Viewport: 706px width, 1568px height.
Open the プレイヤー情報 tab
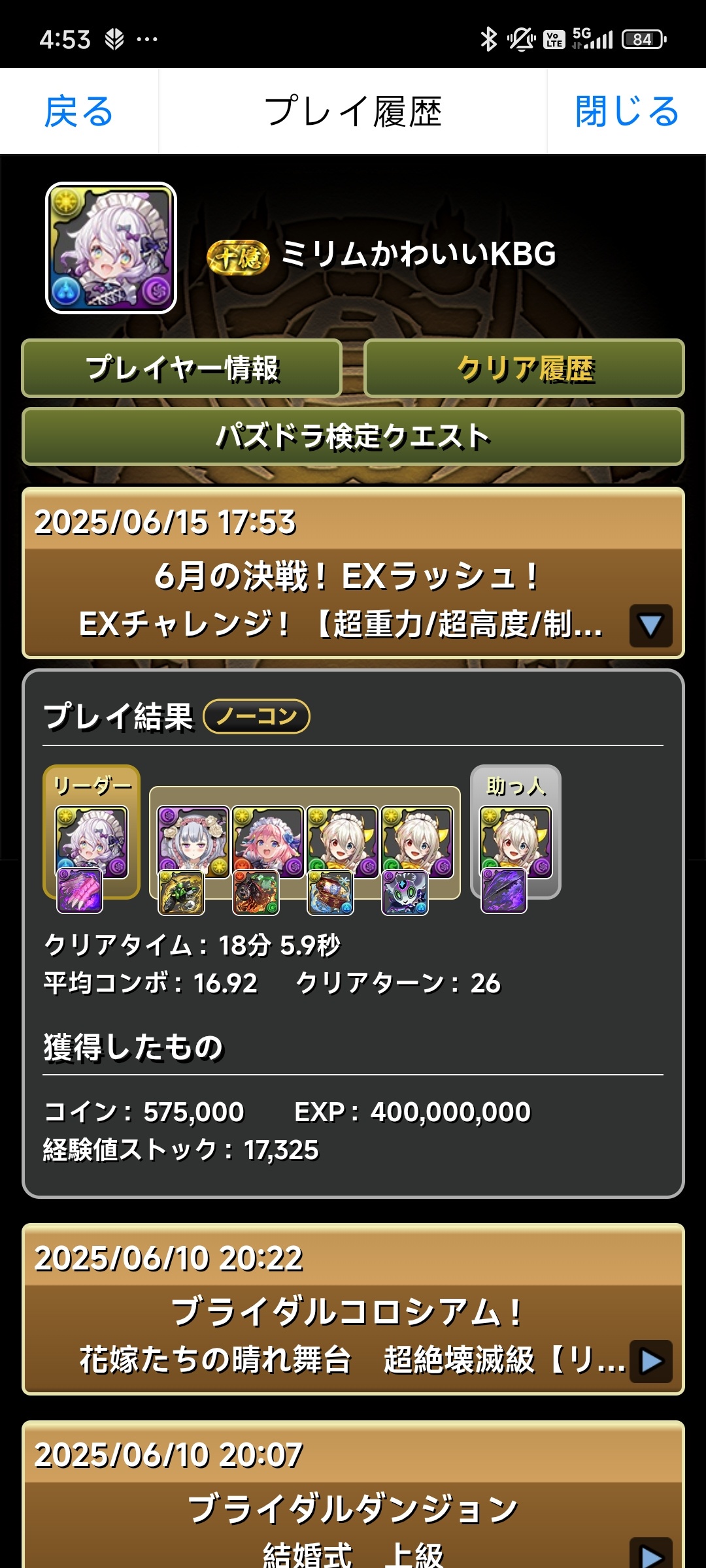(182, 368)
